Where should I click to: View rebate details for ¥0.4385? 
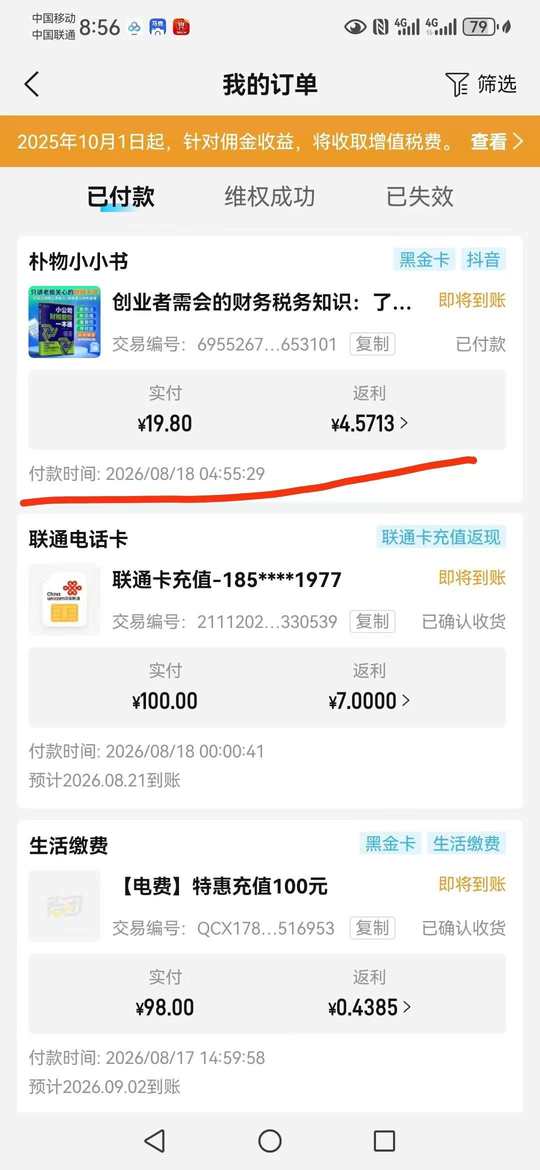point(370,1007)
